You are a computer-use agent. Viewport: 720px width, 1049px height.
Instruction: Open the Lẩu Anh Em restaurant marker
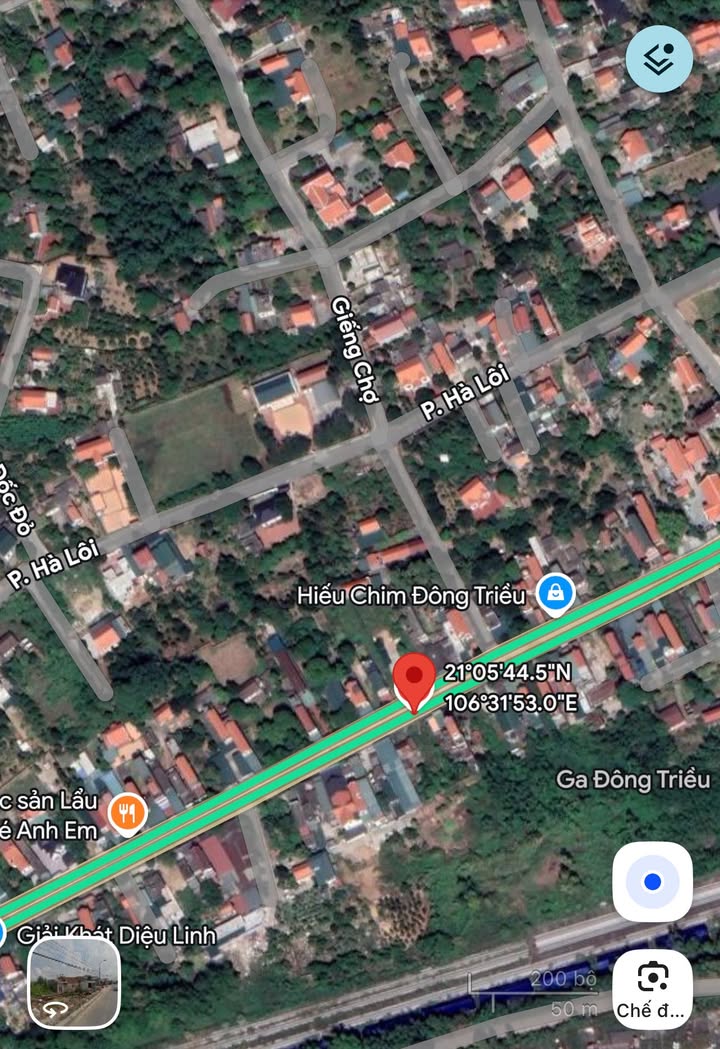coord(127,816)
